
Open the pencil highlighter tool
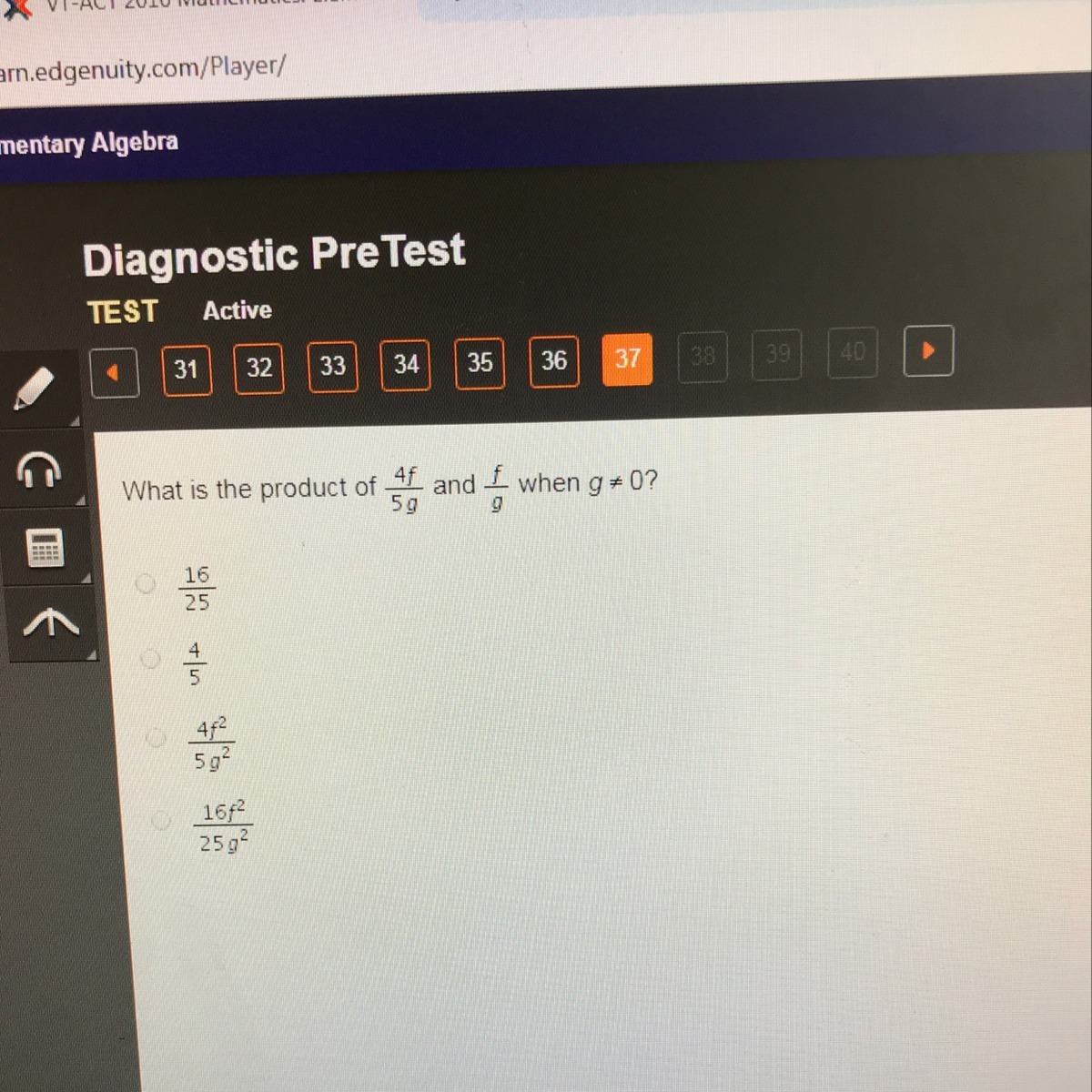[34, 389]
